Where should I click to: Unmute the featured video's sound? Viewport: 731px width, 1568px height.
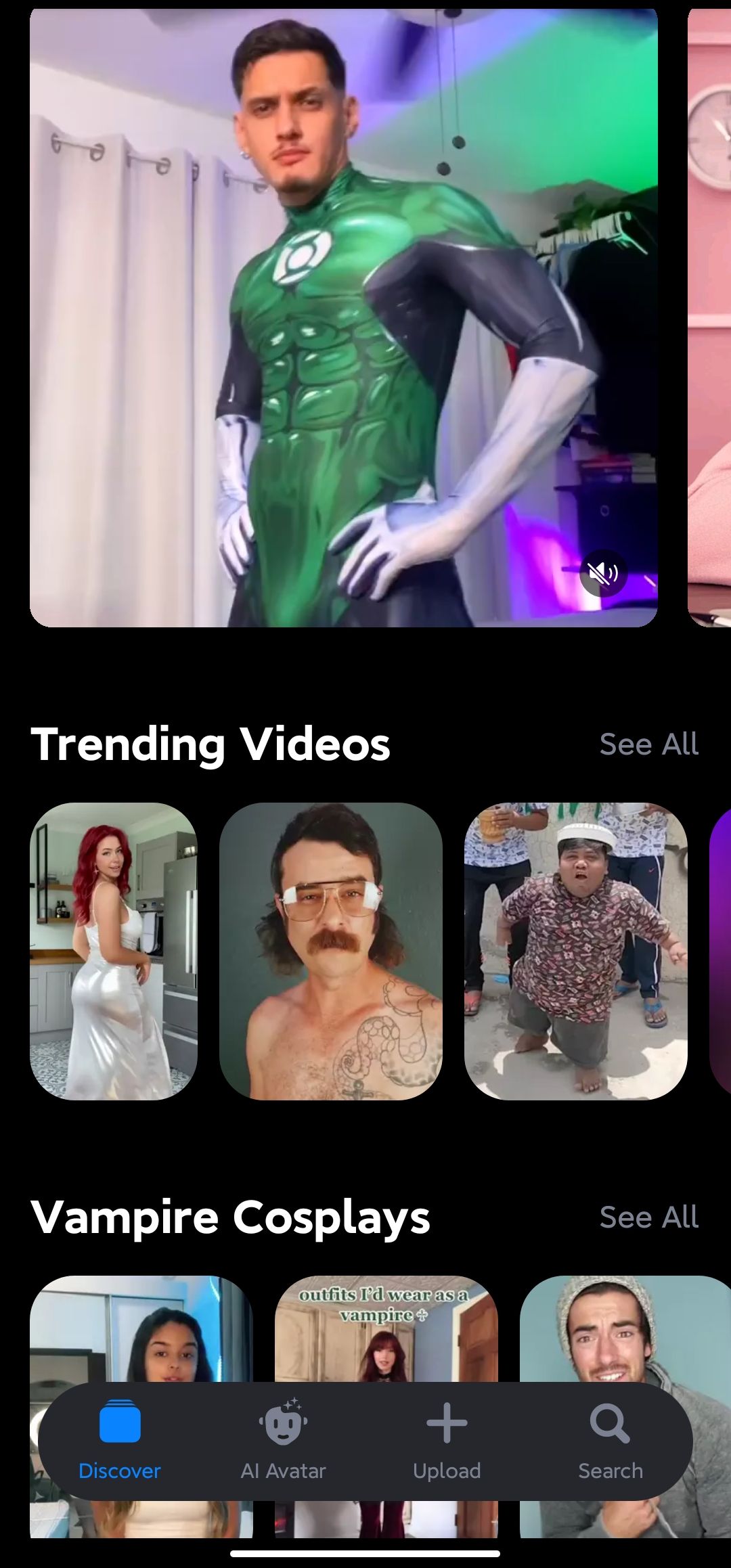click(x=603, y=573)
